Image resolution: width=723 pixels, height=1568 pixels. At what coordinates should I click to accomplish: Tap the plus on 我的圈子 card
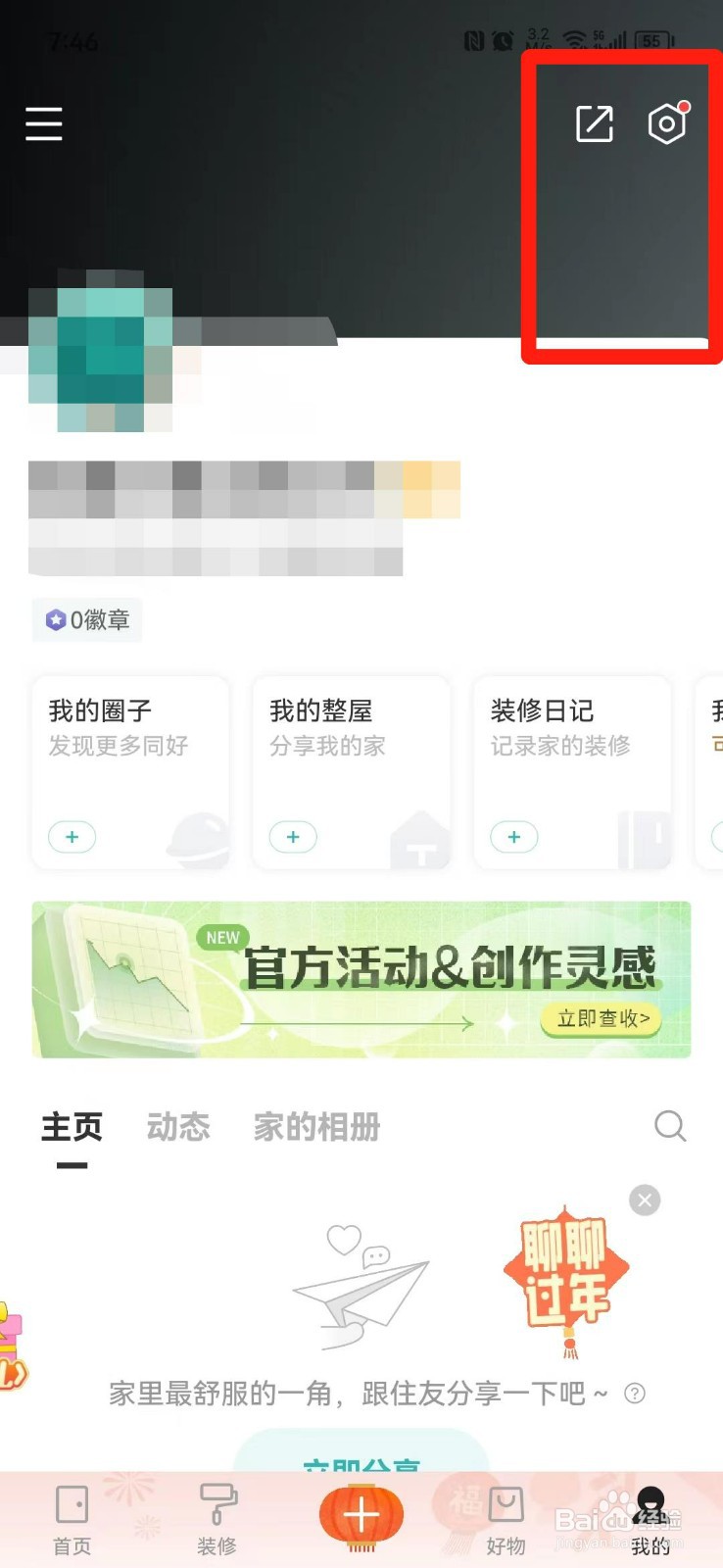(x=72, y=837)
